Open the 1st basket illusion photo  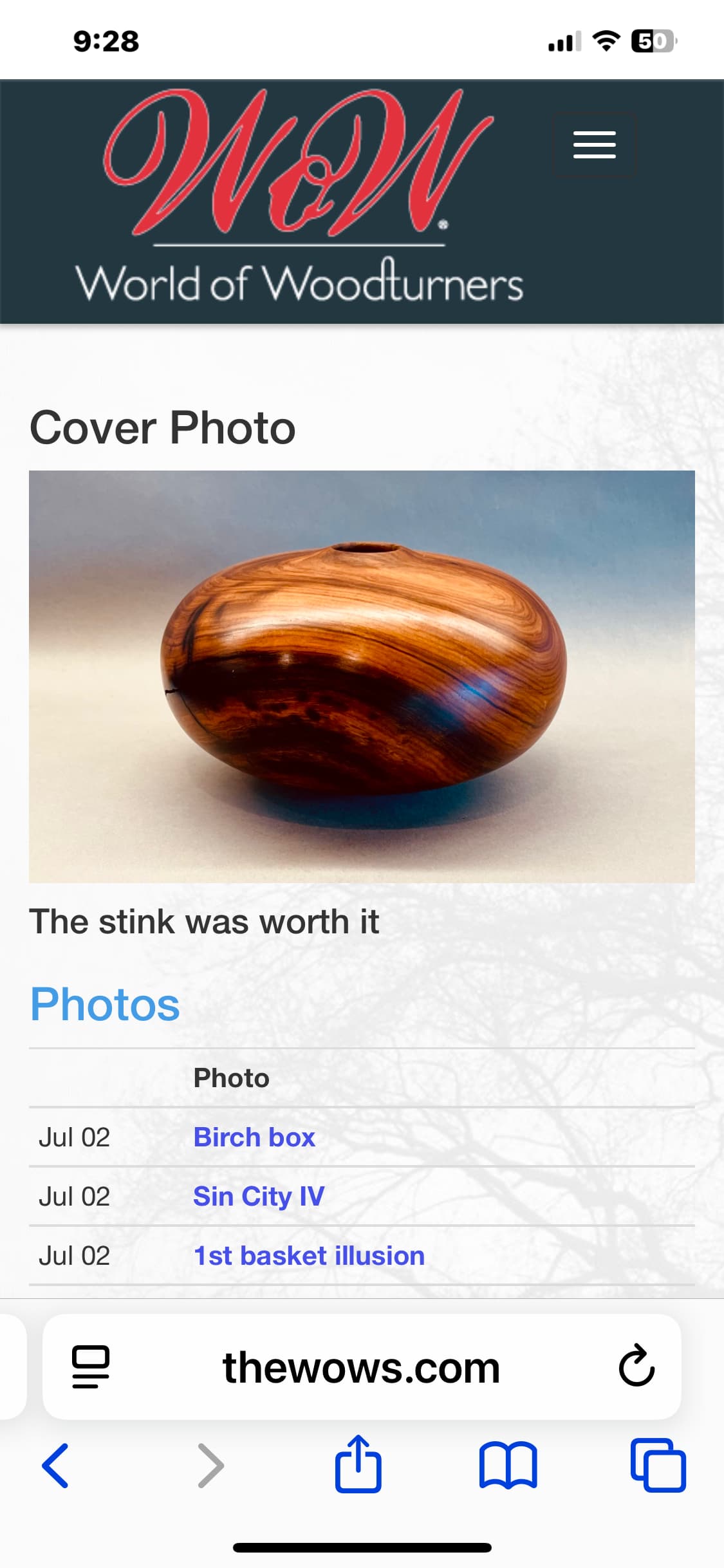pyautogui.click(x=309, y=1256)
